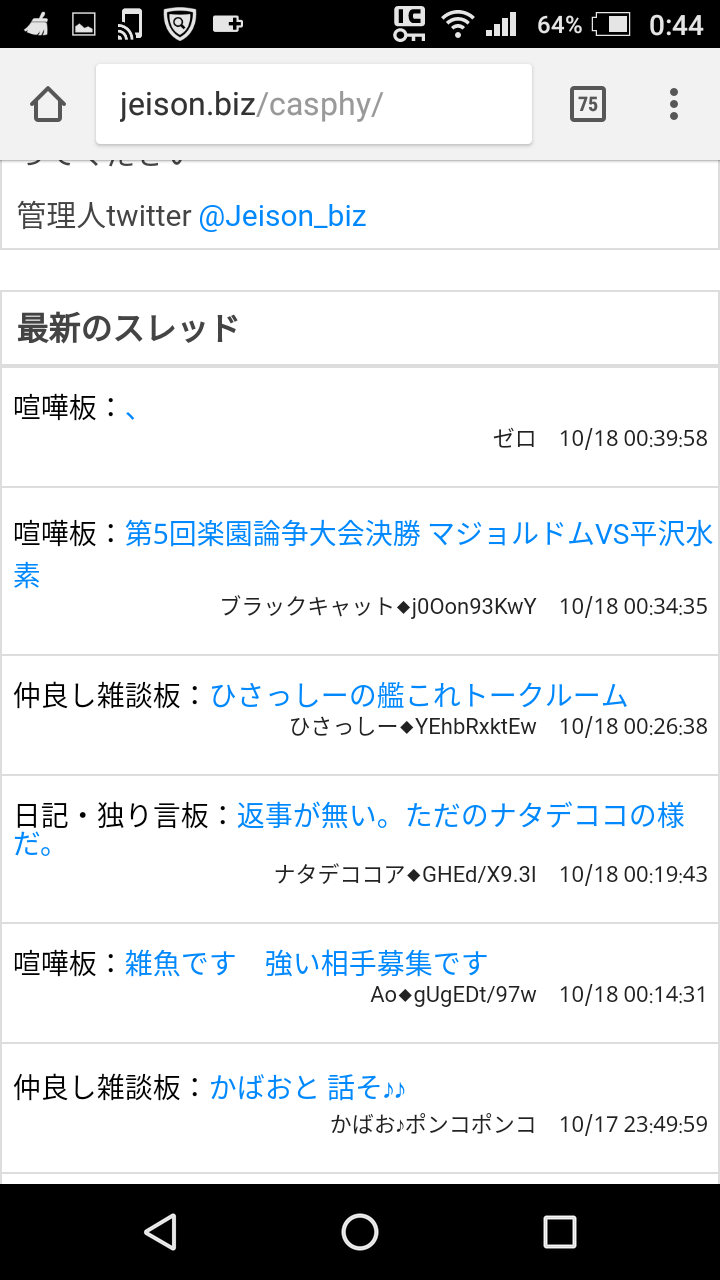Image resolution: width=720 pixels, height=1280 pixels.
Task: Open recent apps overview
Action: click(559, 1232)
